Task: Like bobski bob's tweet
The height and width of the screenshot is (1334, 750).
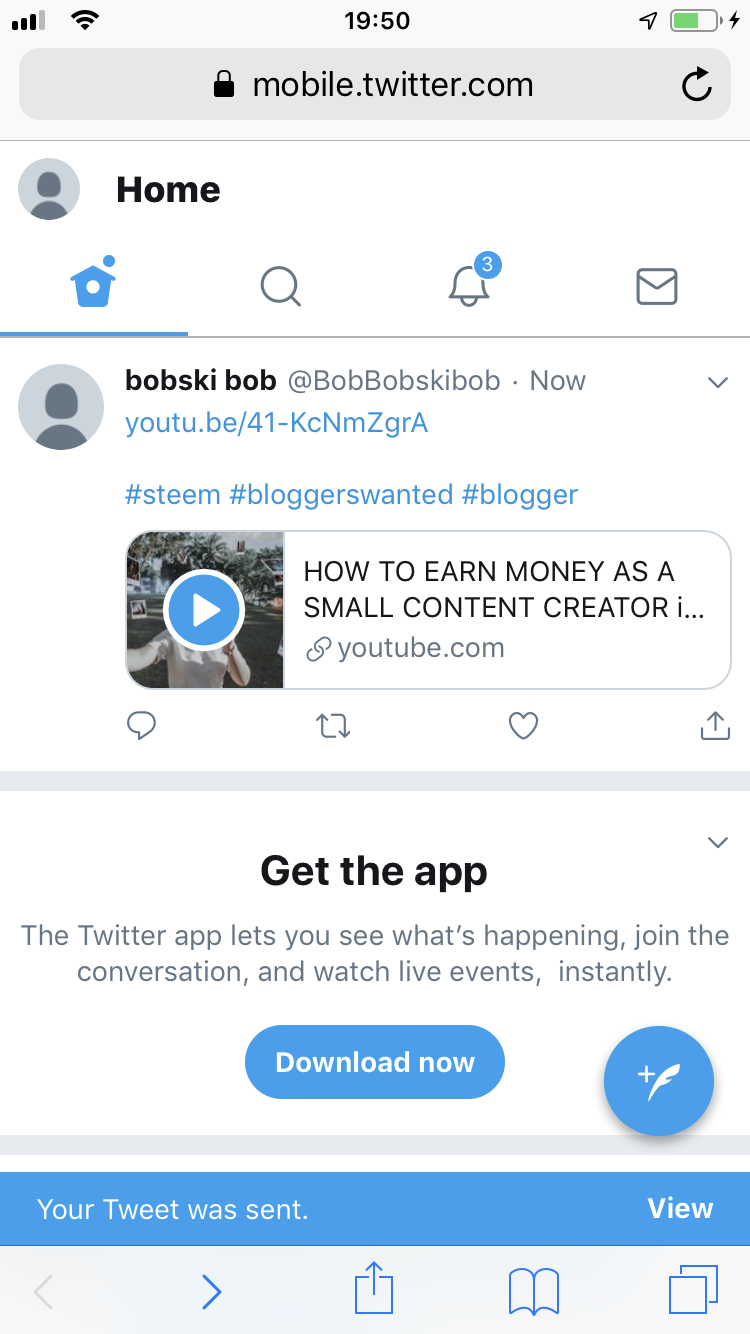Action: tap(523, 726)
